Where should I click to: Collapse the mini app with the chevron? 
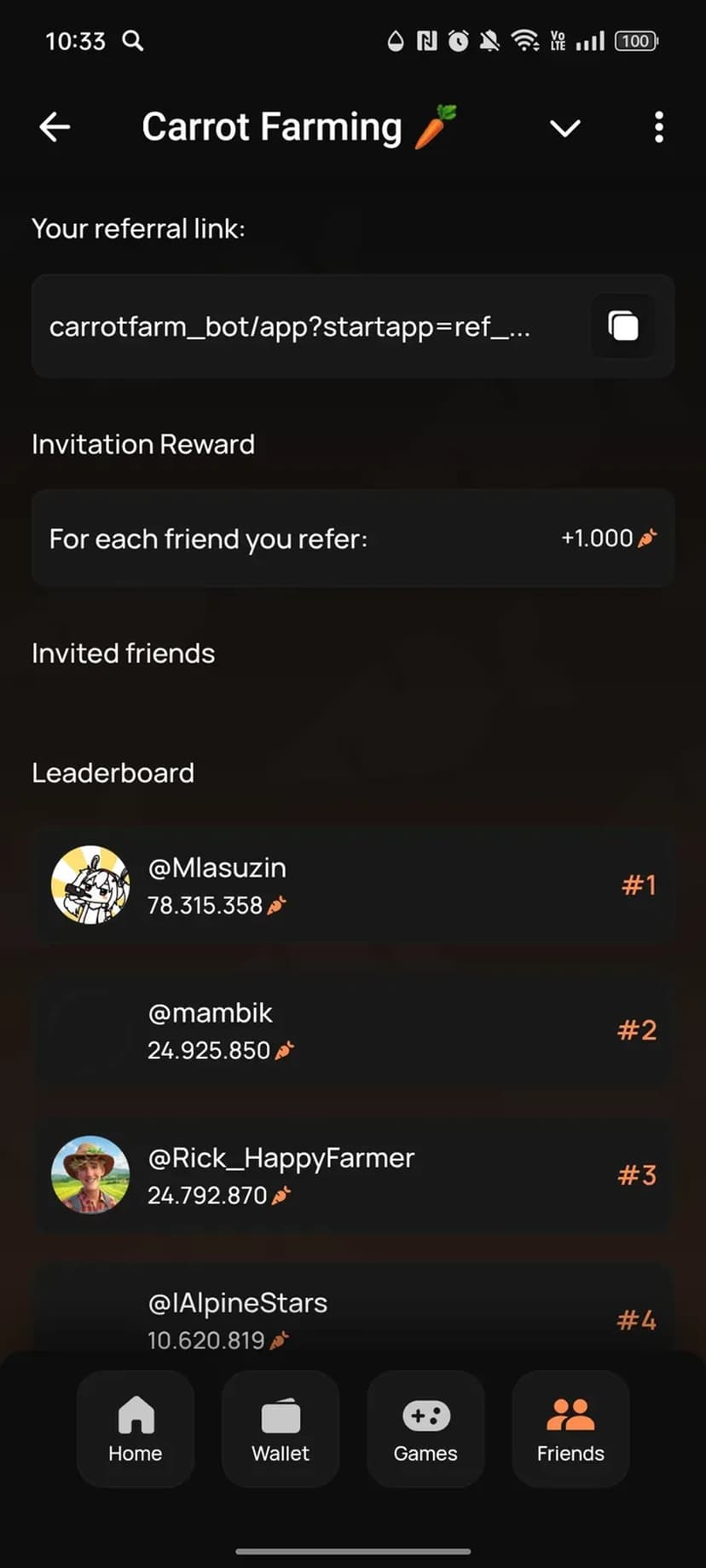564,128
